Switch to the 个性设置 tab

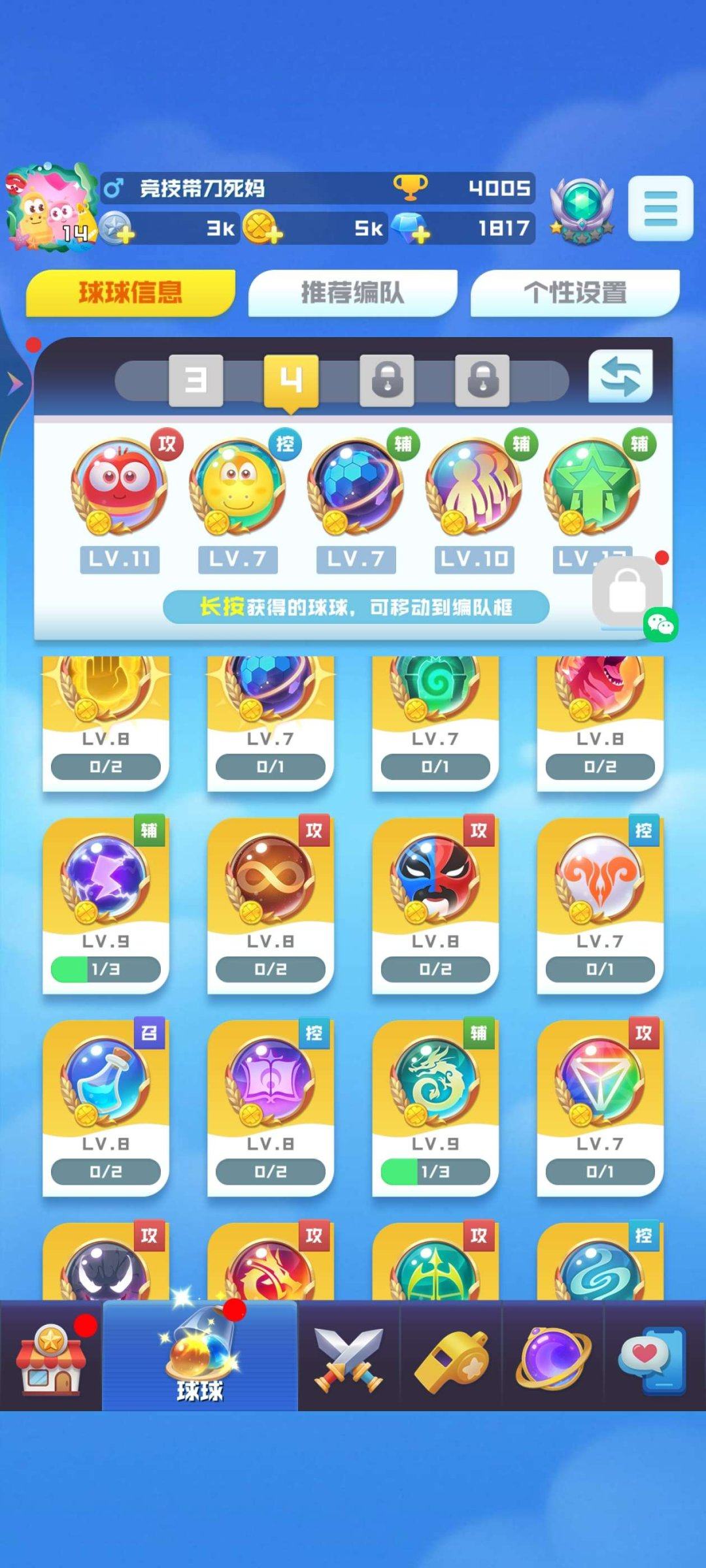point(575,293)
